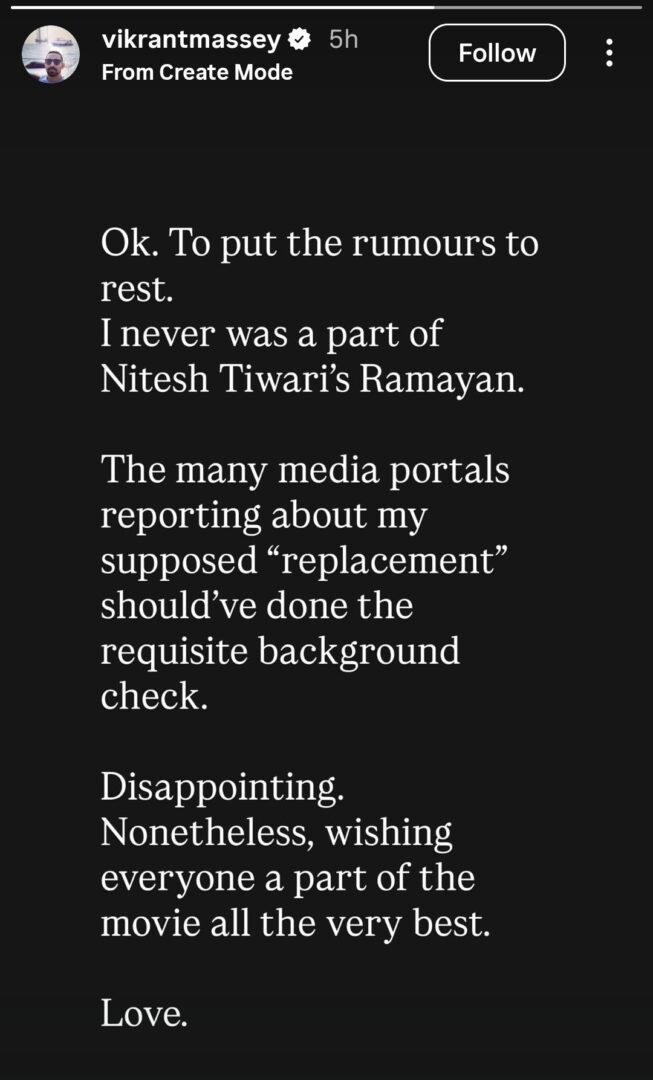This screenshot has height=1080, width=653.
Task: Open the three-dot overflow menu
Action: tap(609, 53)
